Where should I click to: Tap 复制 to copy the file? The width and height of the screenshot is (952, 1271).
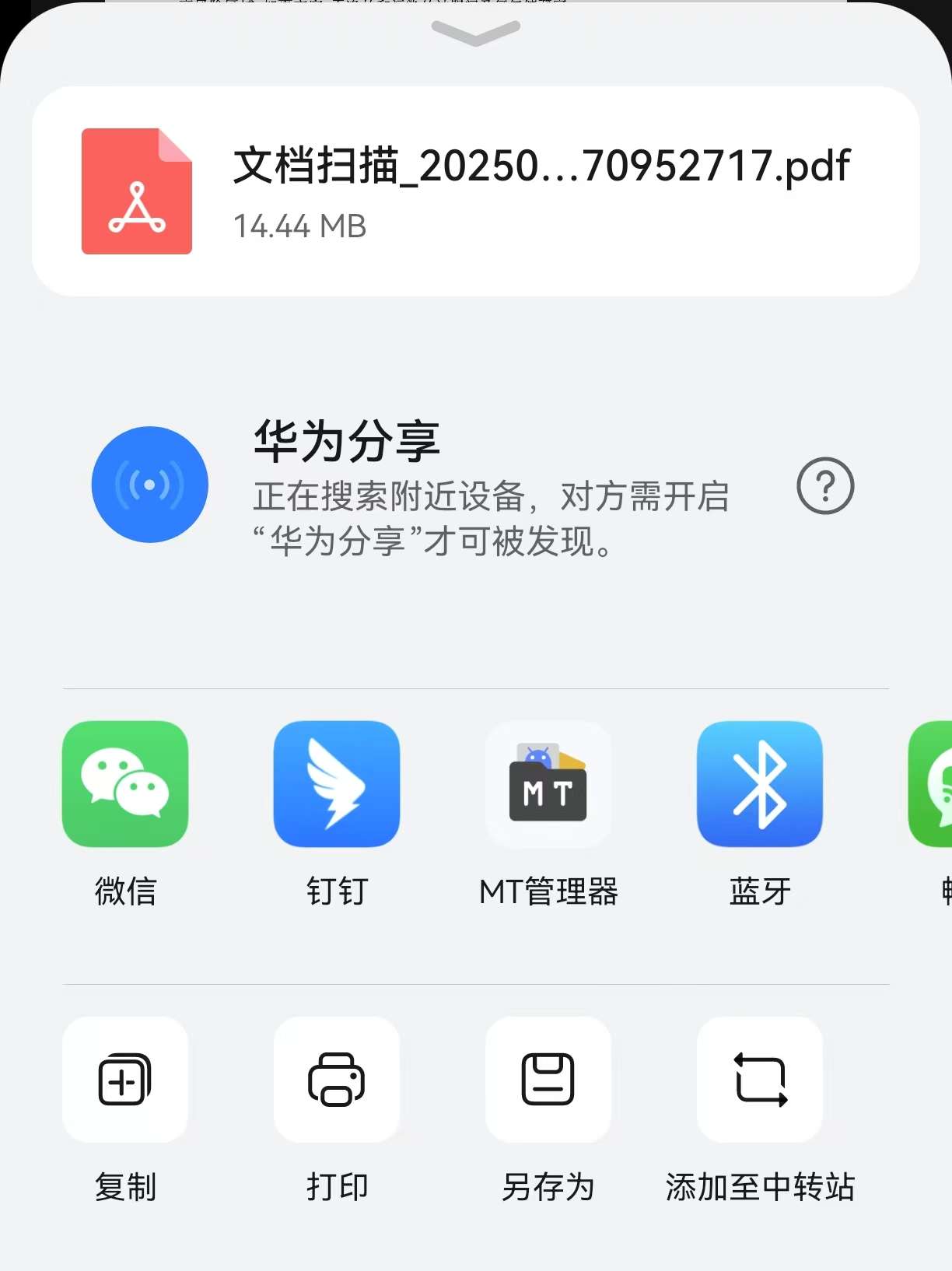point(125,1080)
